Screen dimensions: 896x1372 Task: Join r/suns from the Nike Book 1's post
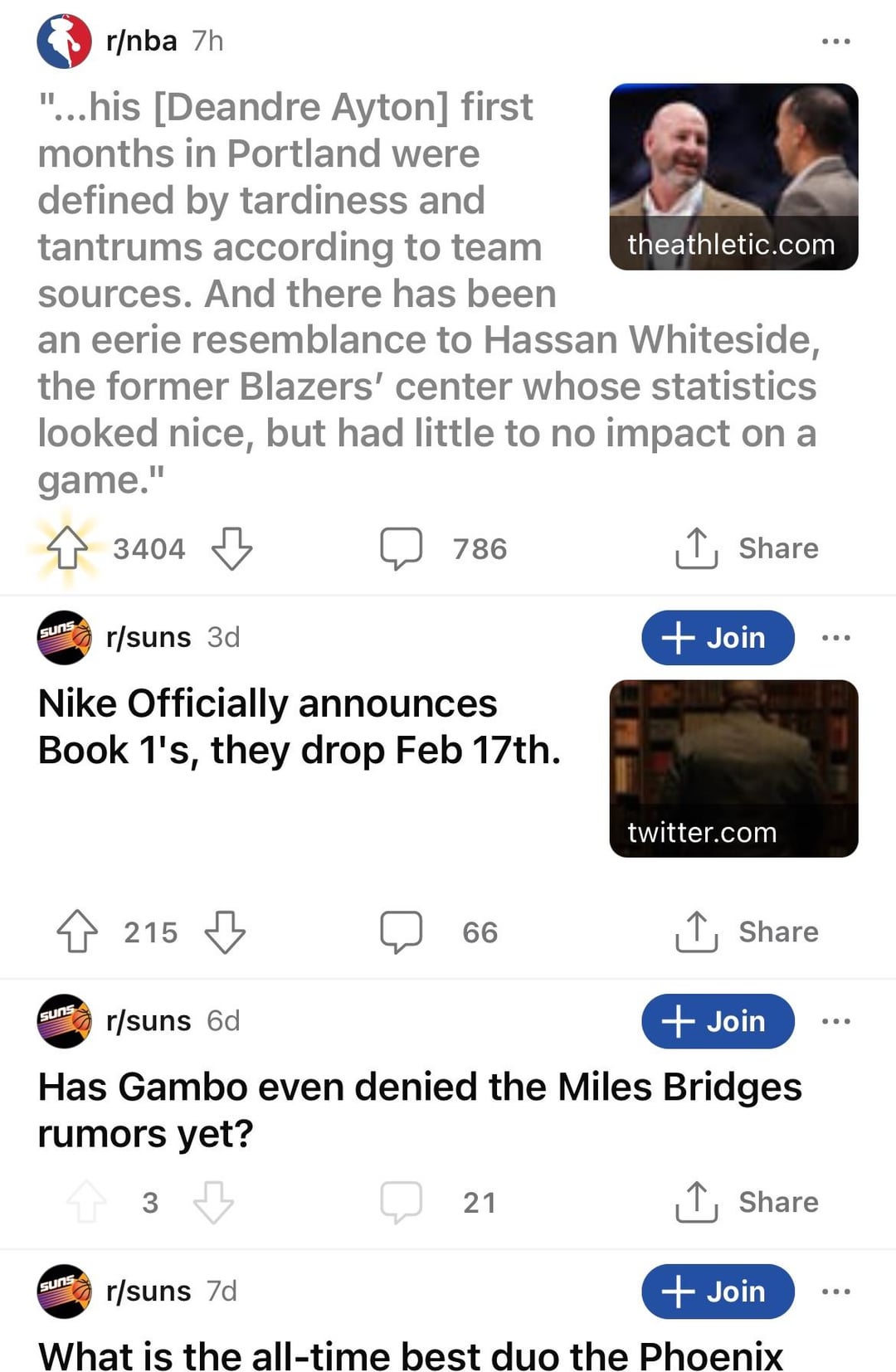(x=718, y=637)
